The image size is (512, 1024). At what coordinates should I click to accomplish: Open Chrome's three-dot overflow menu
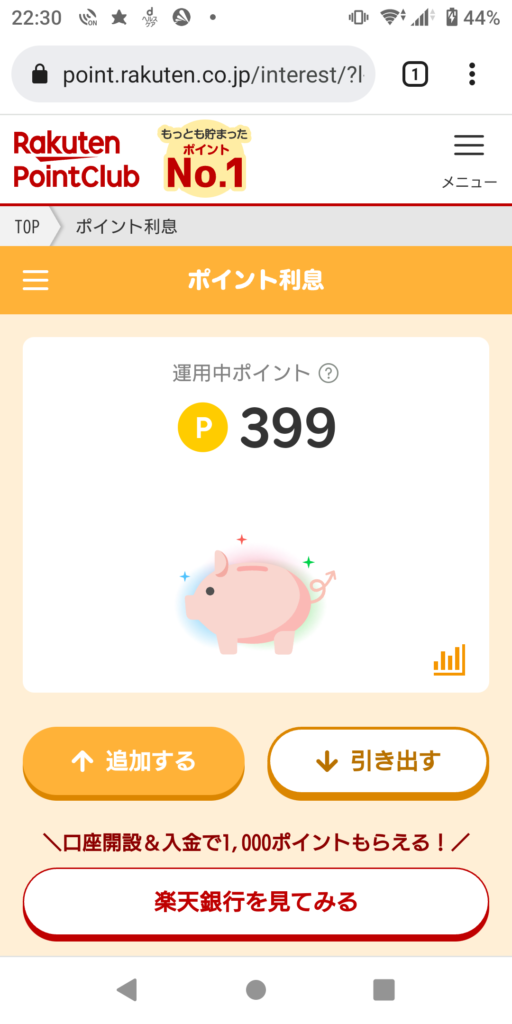pos(472,74)
